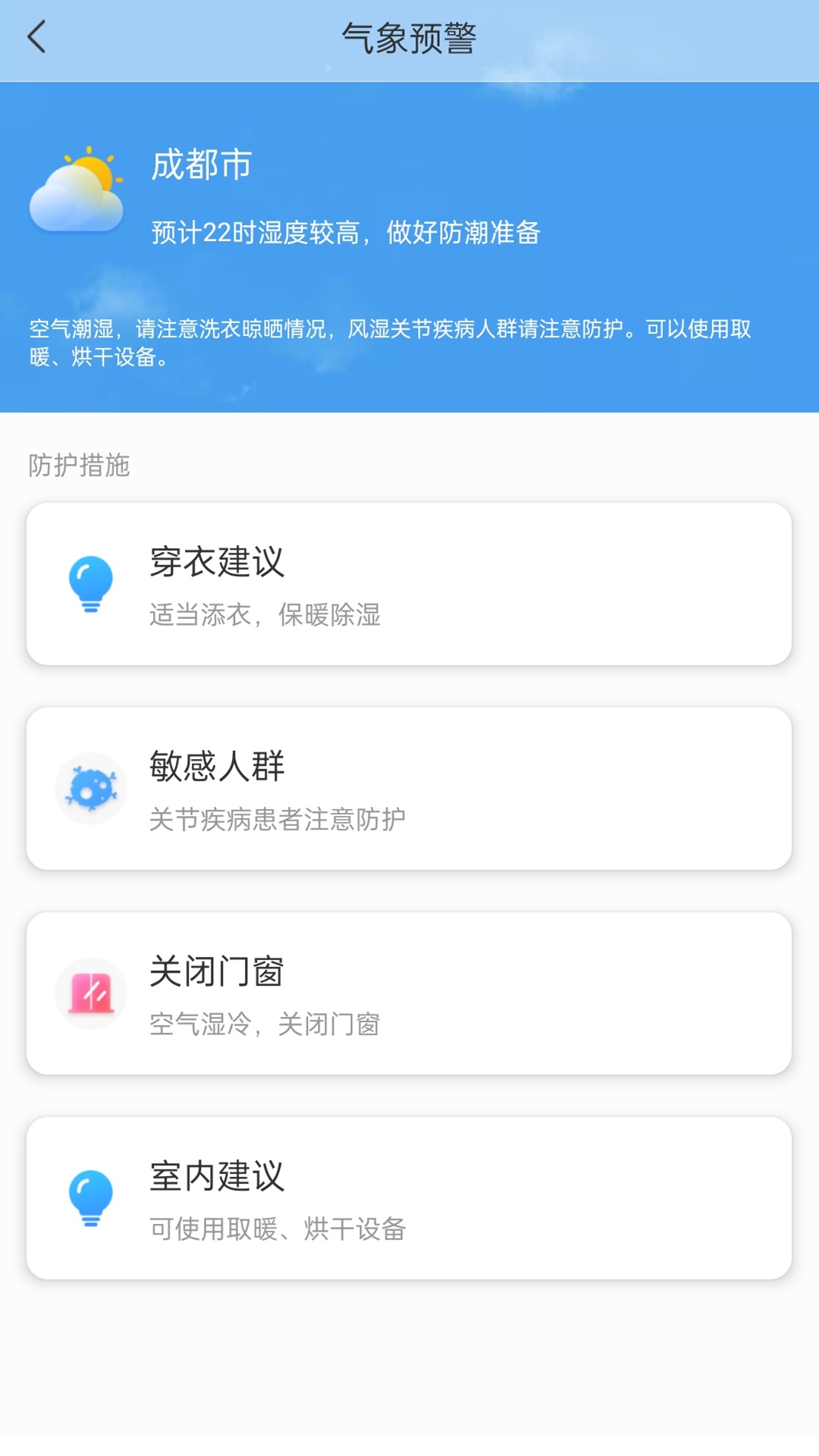
Task: Click the humidity forecast text about 22时
Action: (x=345, y=234)
